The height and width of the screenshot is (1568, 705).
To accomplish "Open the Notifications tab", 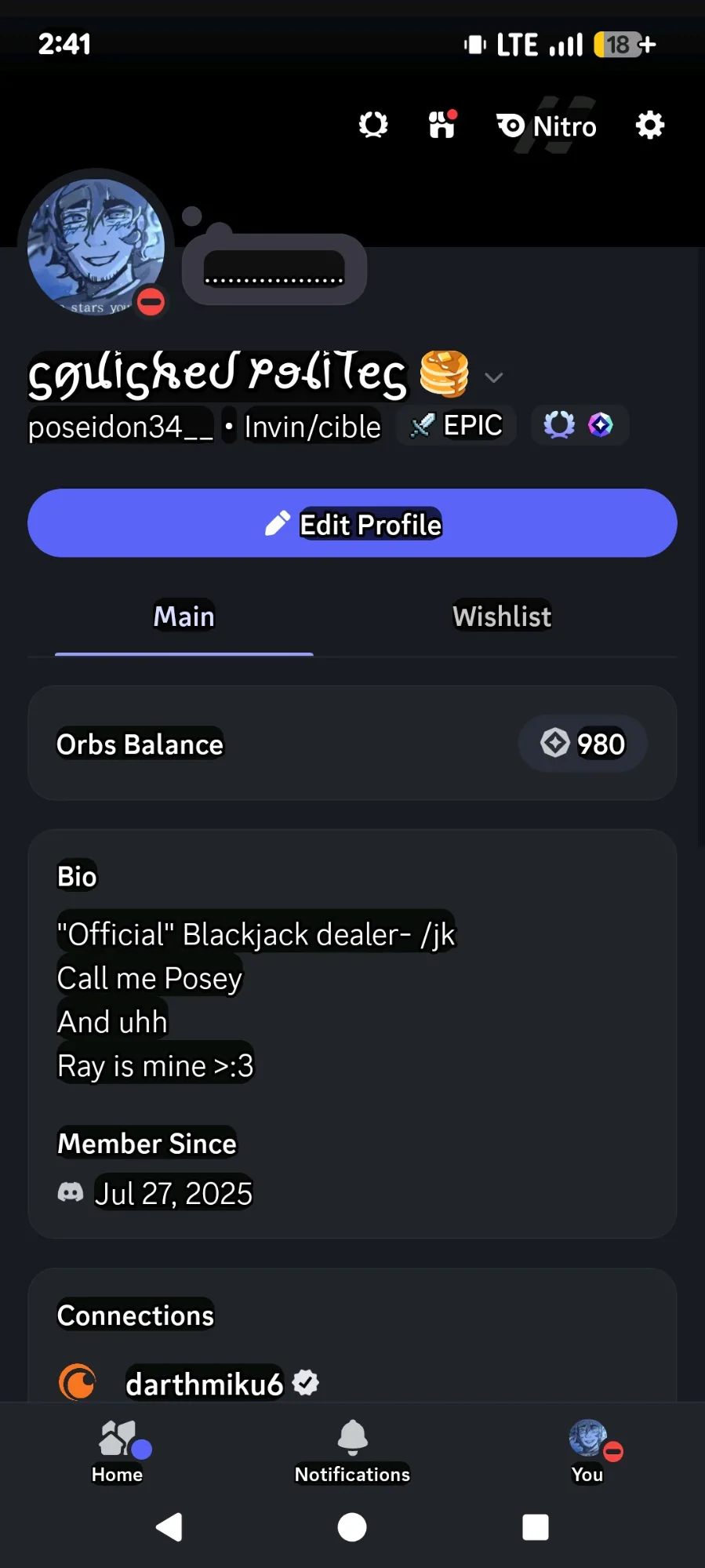I will (352, 1452).
